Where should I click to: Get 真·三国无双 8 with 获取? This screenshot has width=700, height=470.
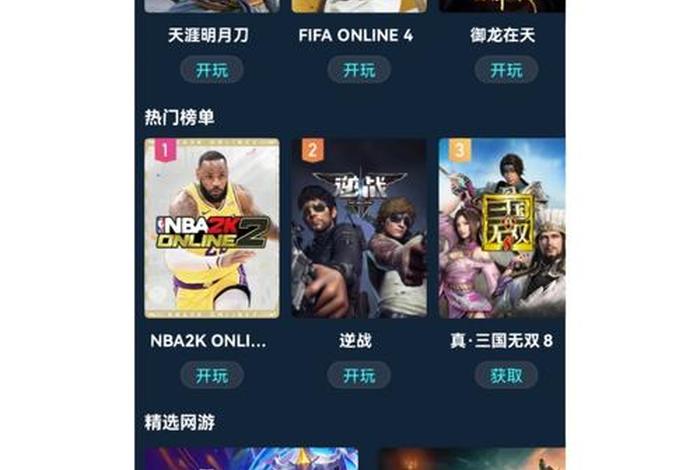[505, 375]
